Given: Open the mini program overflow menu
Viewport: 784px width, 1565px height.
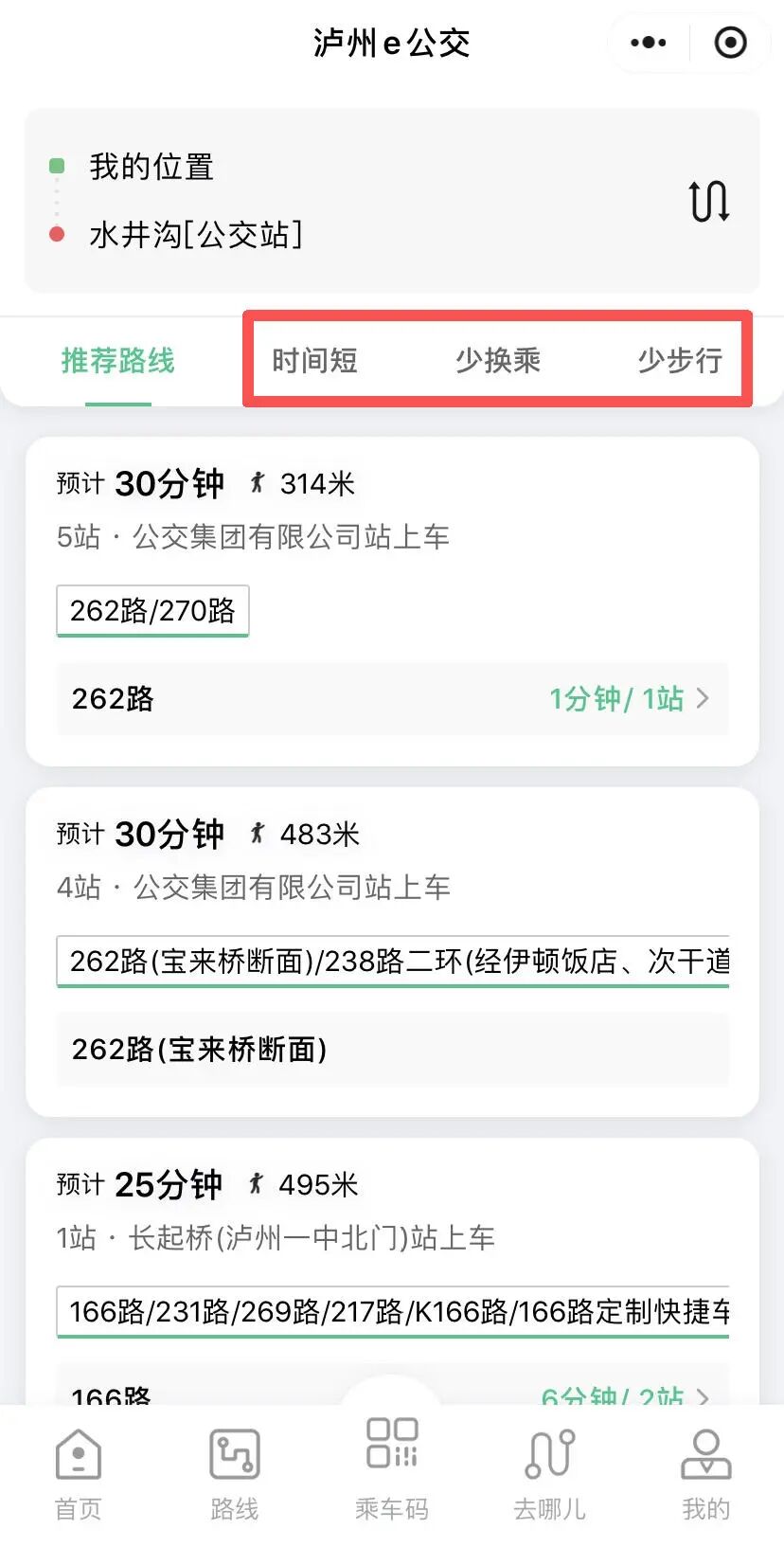Looking at the screenshot, I should [649, 43].
